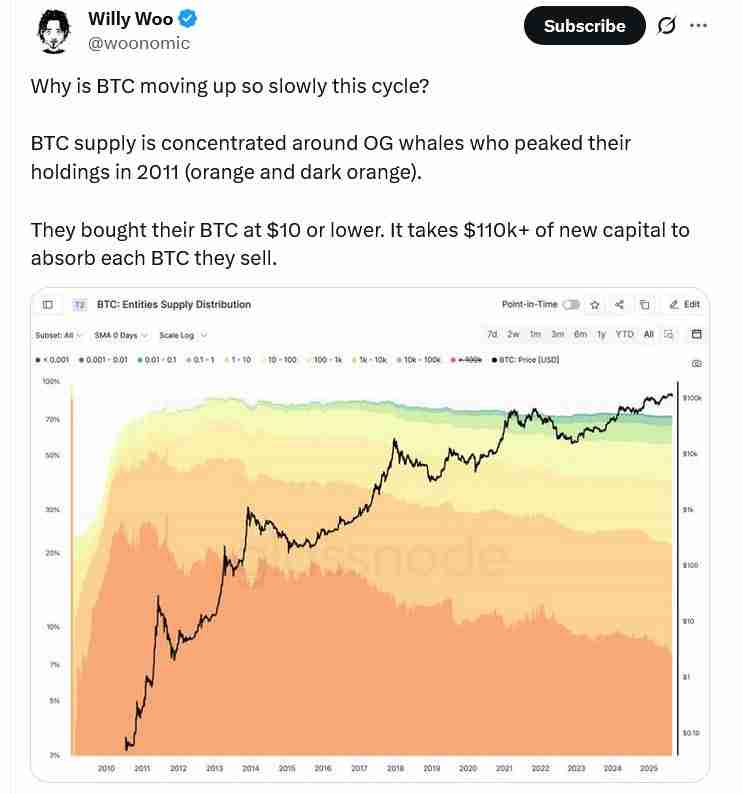Open the Scale Log dropdown
This screenshot has width=742, height=794.
(177, 334)
